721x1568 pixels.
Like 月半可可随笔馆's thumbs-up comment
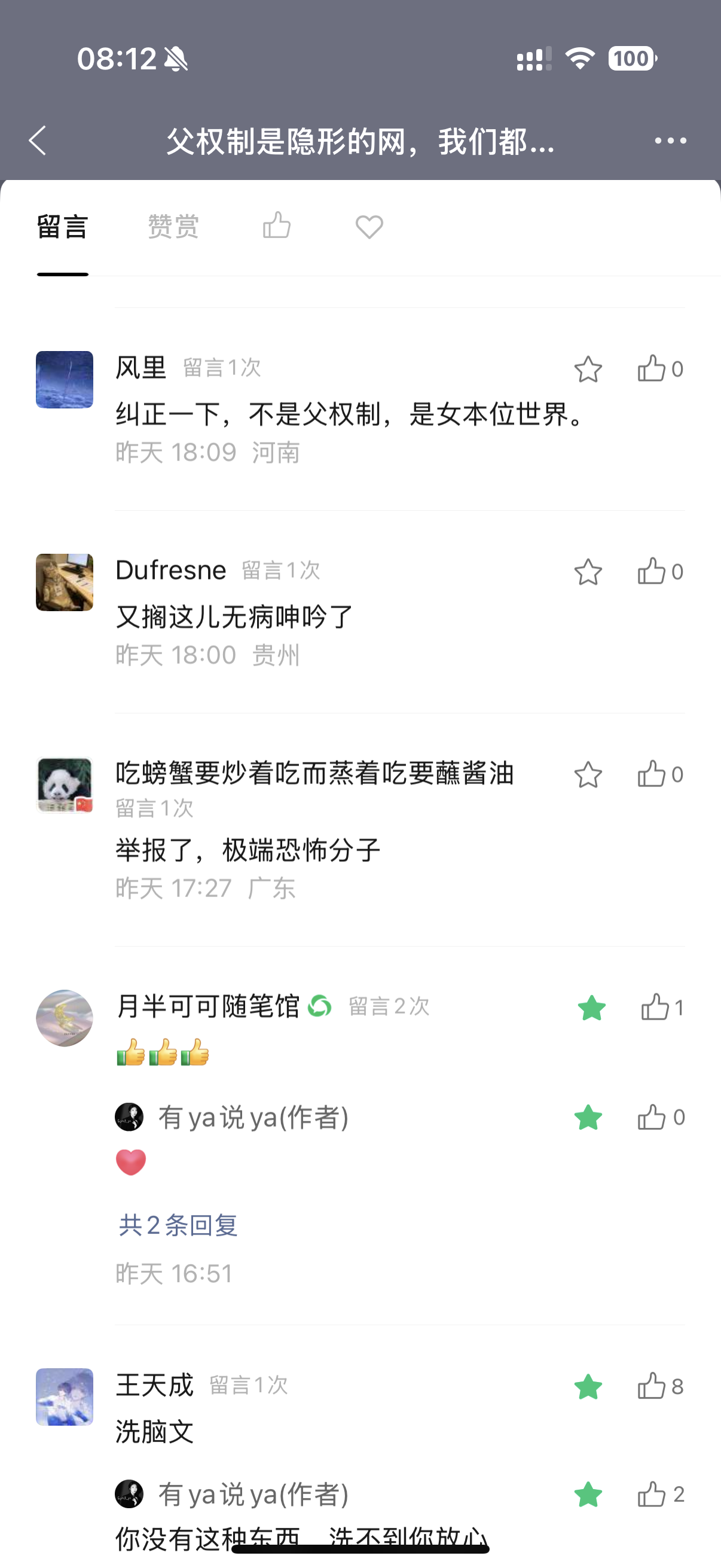click(662, 1008)
